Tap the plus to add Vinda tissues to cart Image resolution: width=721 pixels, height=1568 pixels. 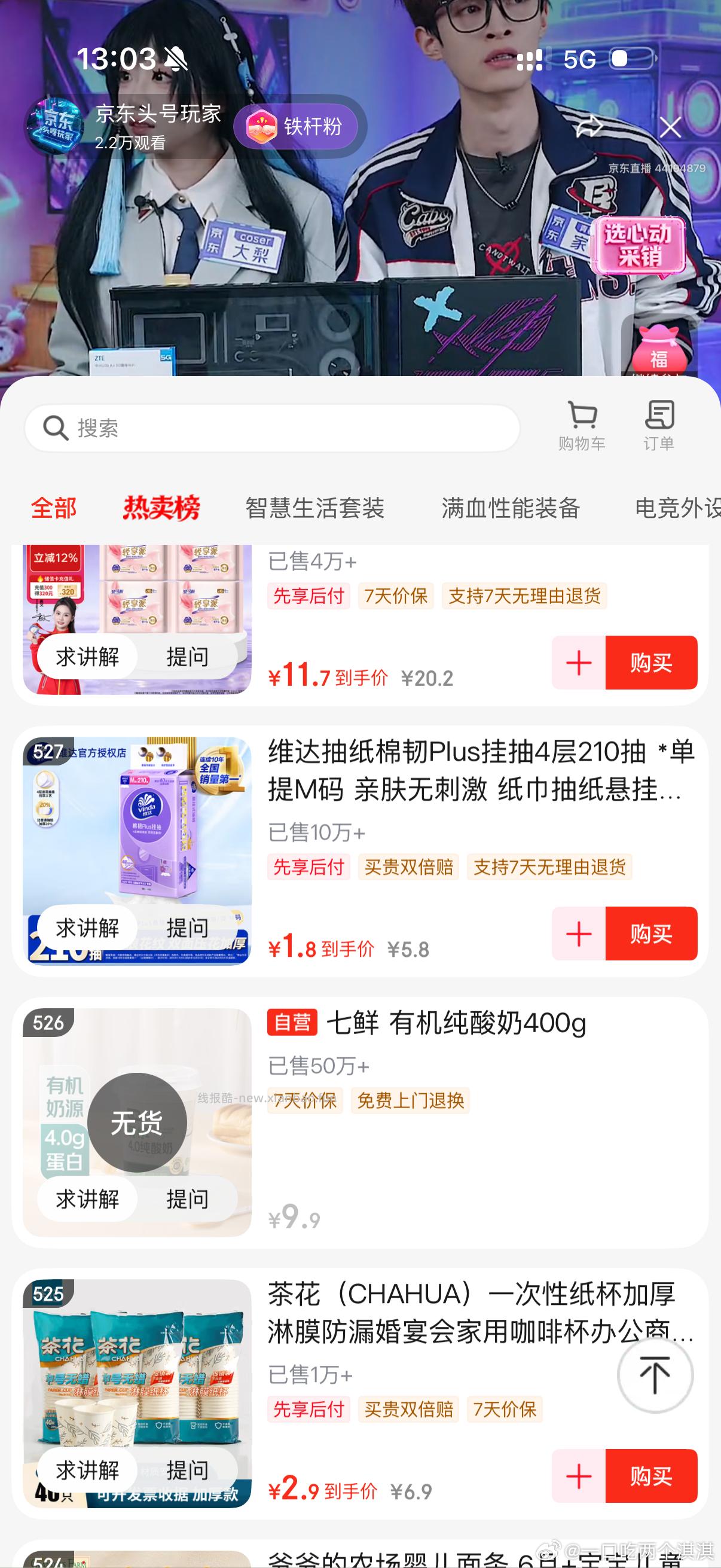tap(578, 934)
